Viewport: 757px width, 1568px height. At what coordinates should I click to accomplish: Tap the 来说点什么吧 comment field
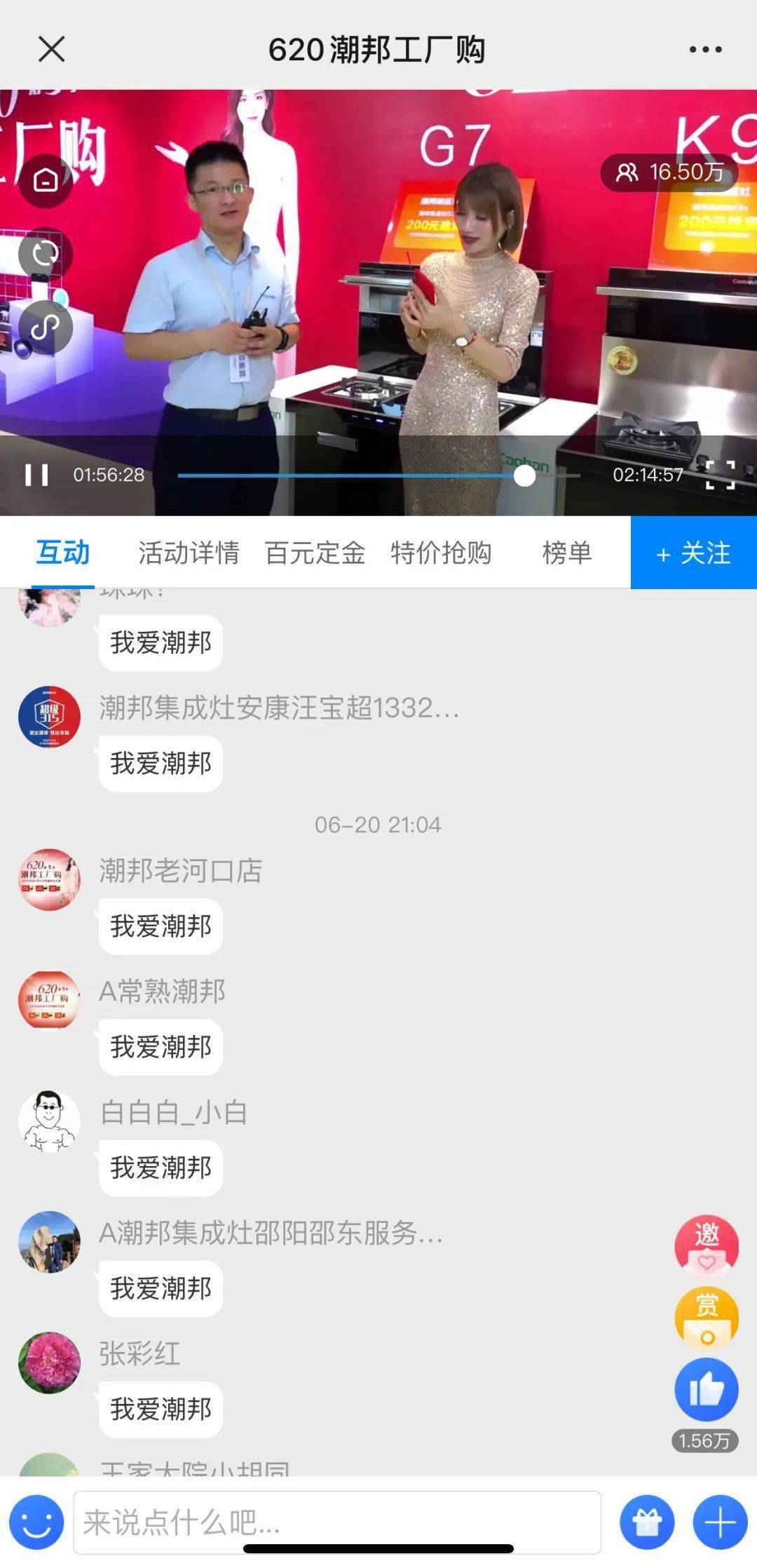pyautogui.click(x=337, y=1522)
